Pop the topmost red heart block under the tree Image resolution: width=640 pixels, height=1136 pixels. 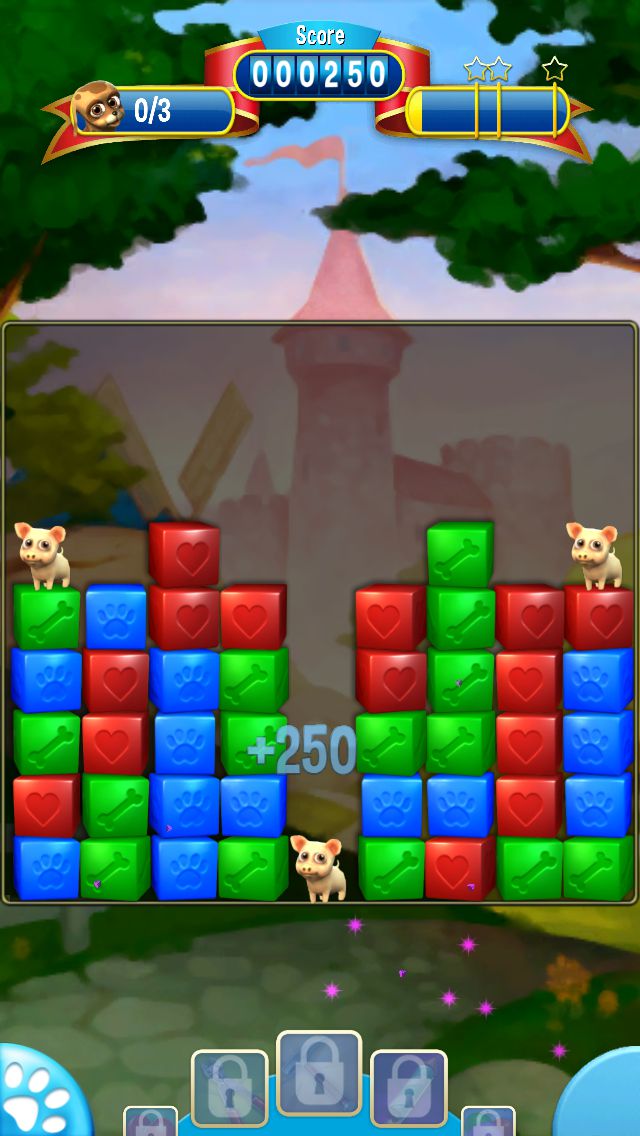(x=183, y=554)
